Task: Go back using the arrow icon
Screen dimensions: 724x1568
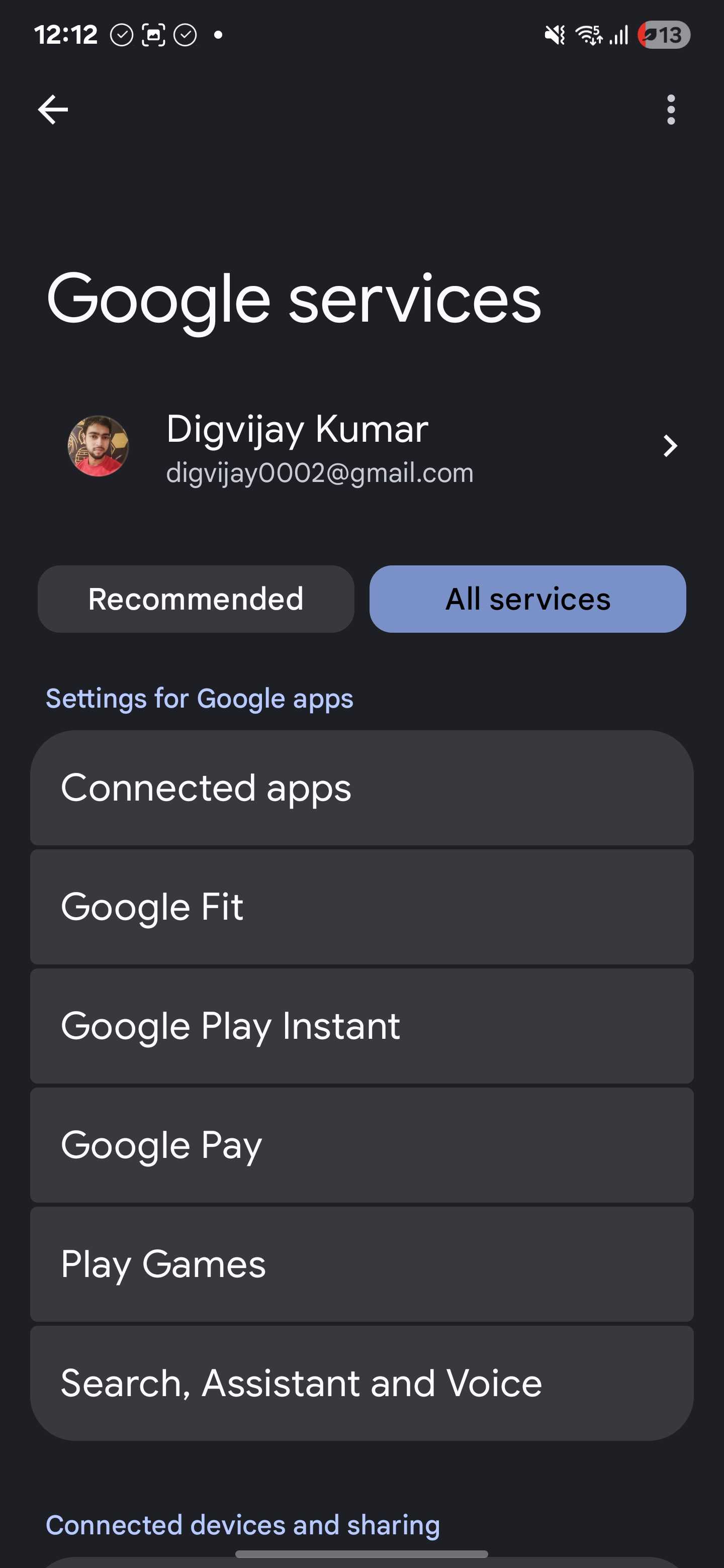Action: tap(53, 110)
